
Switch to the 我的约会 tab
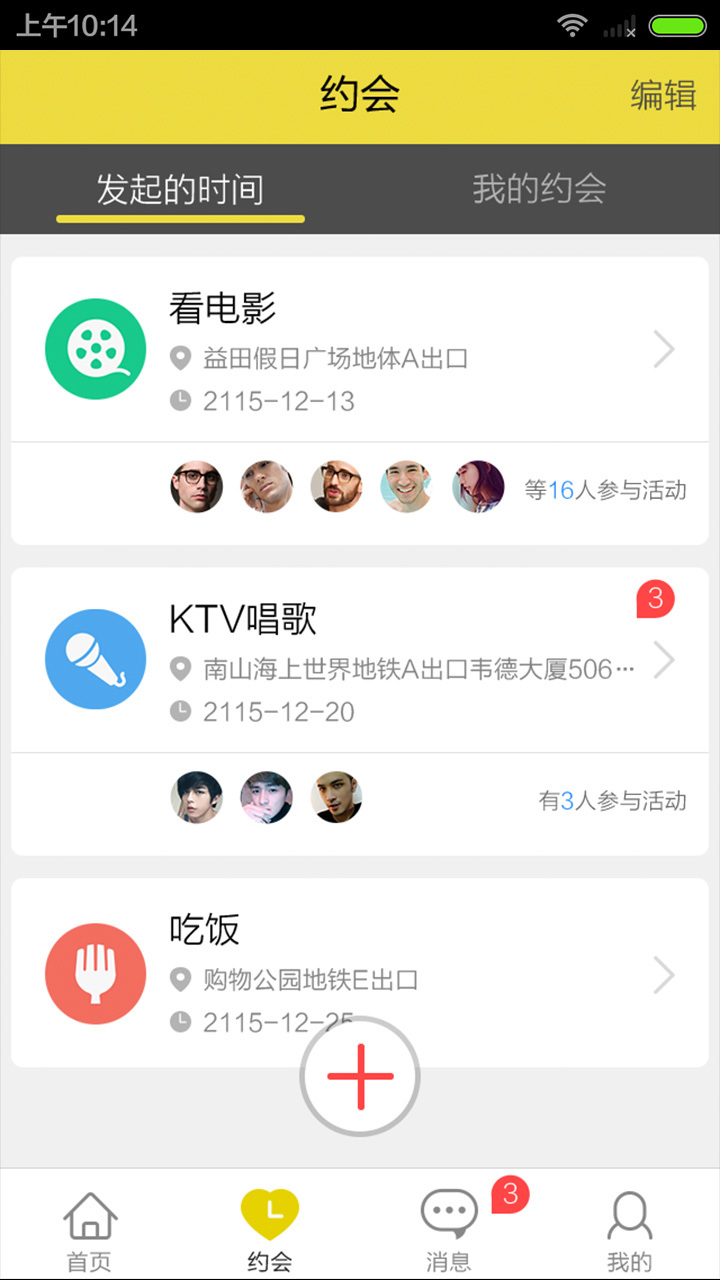pyautogui.click(x=539, y=189)
